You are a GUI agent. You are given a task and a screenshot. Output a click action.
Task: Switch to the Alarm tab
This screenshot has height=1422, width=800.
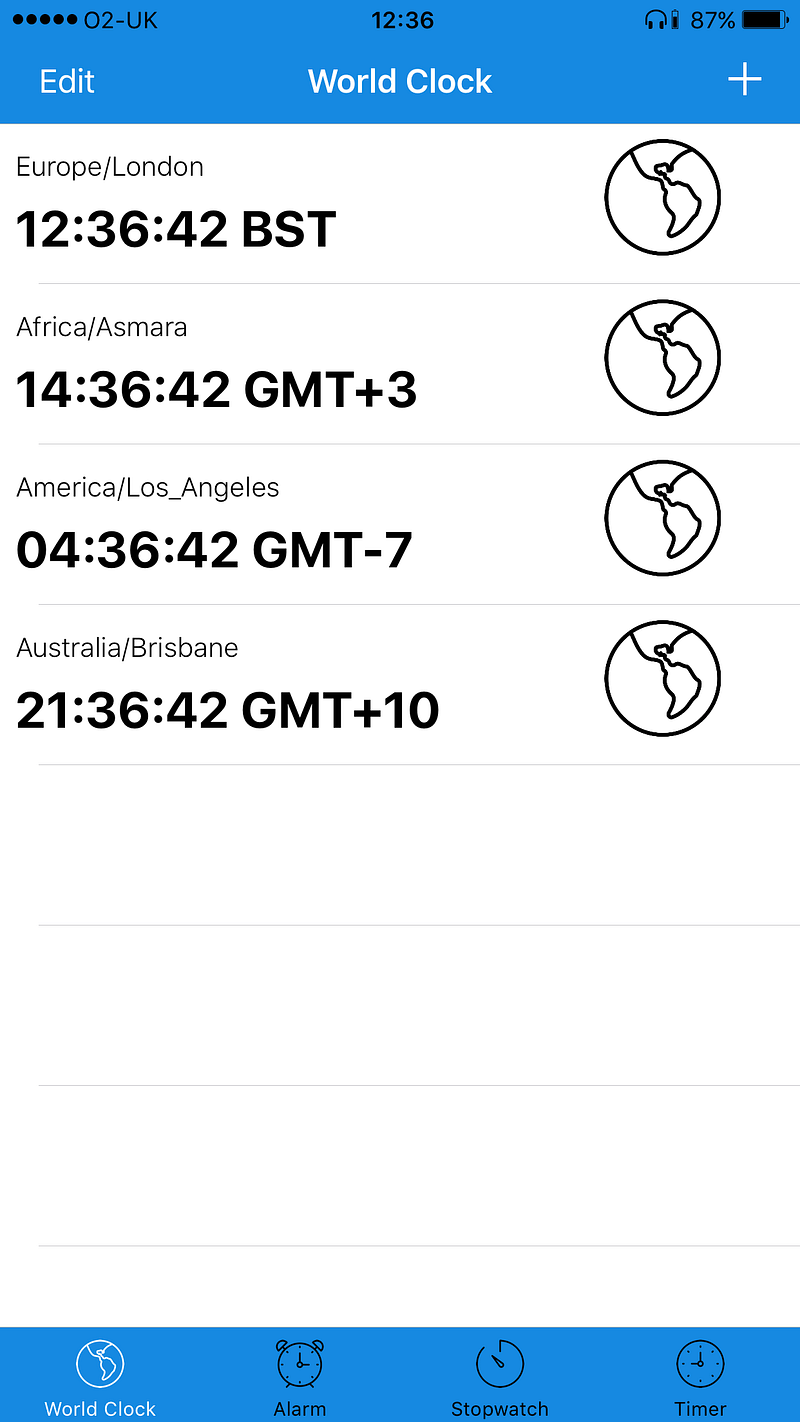pyautogui.click(x=300, y=1377)
